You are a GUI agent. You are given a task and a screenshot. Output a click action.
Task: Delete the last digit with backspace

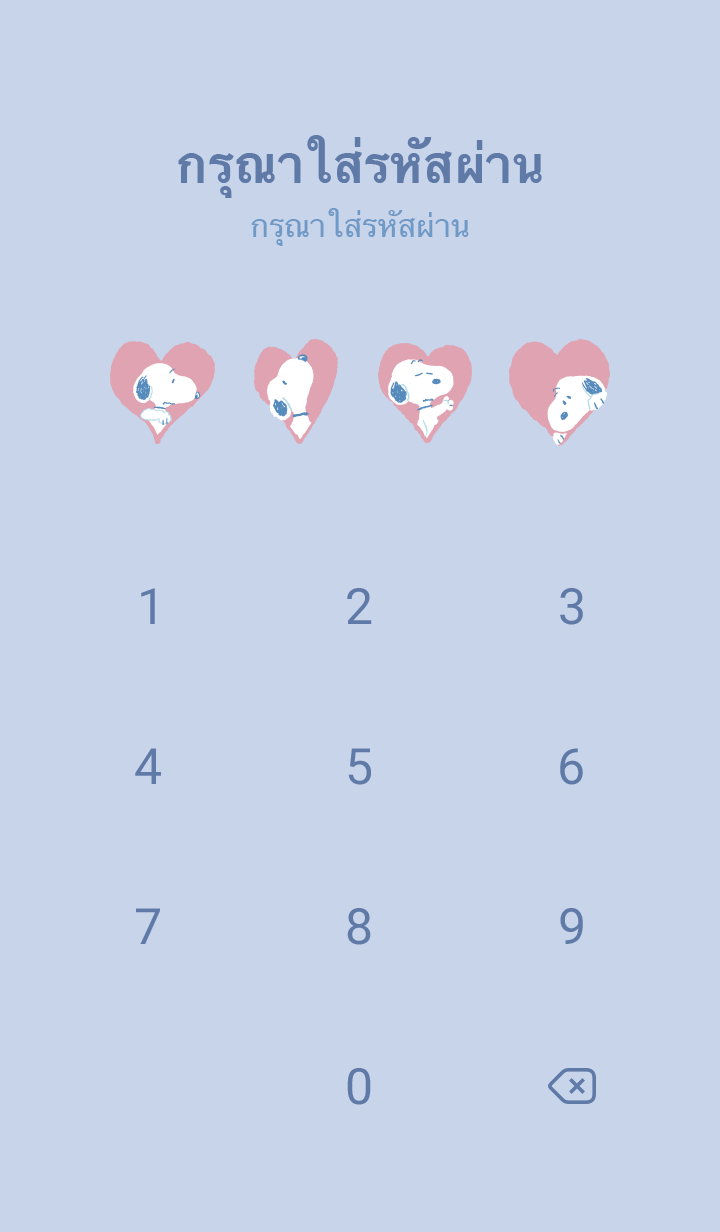(x=572, y=1086)
